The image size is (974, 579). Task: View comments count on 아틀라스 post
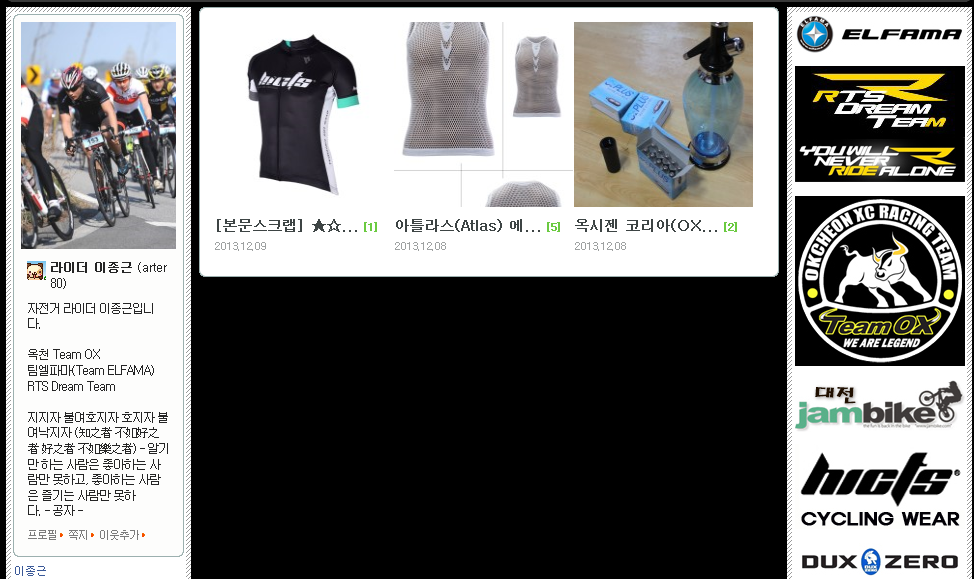point(553,227)
